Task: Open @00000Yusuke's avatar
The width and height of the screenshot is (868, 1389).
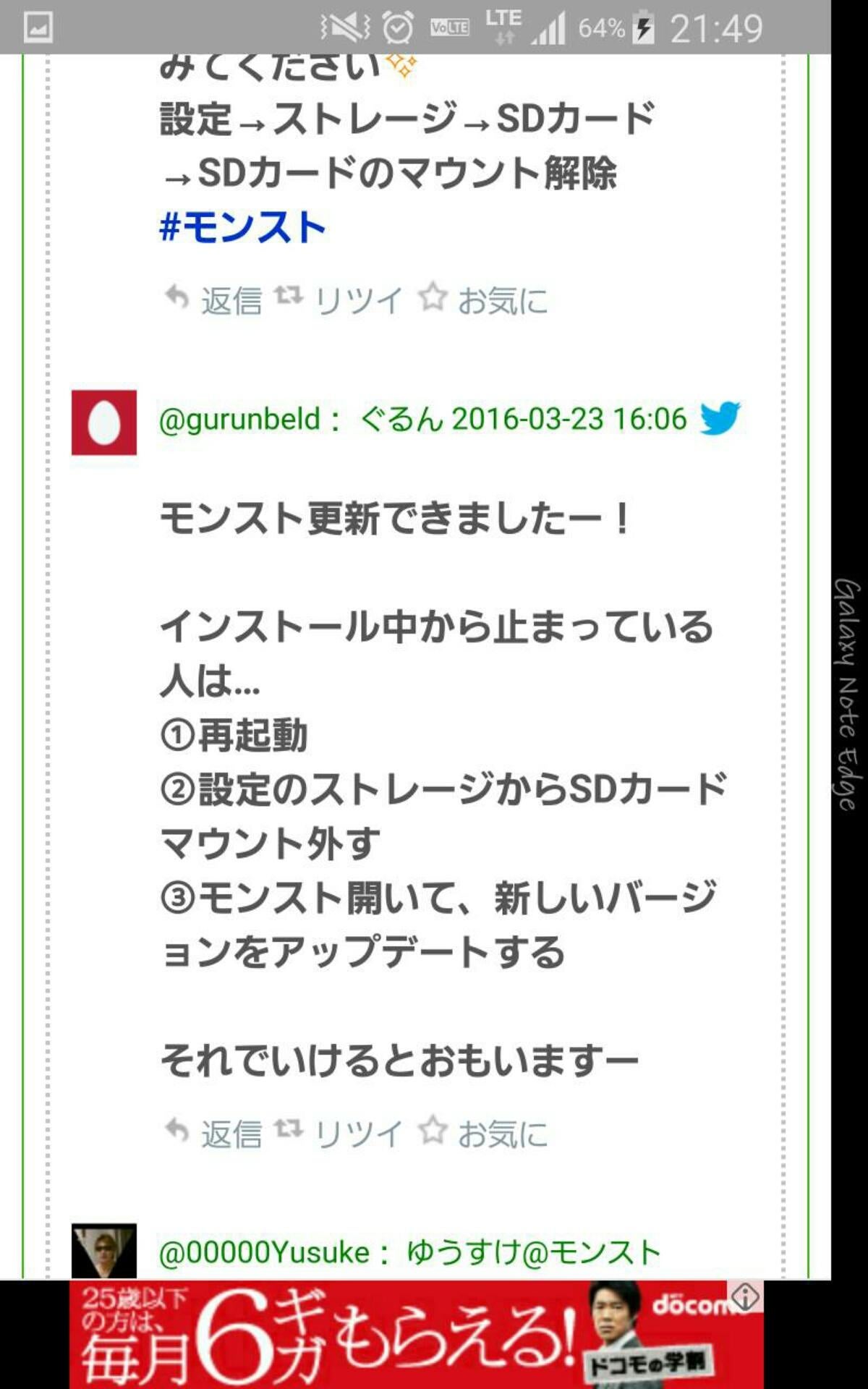Action: (103, 1252)
